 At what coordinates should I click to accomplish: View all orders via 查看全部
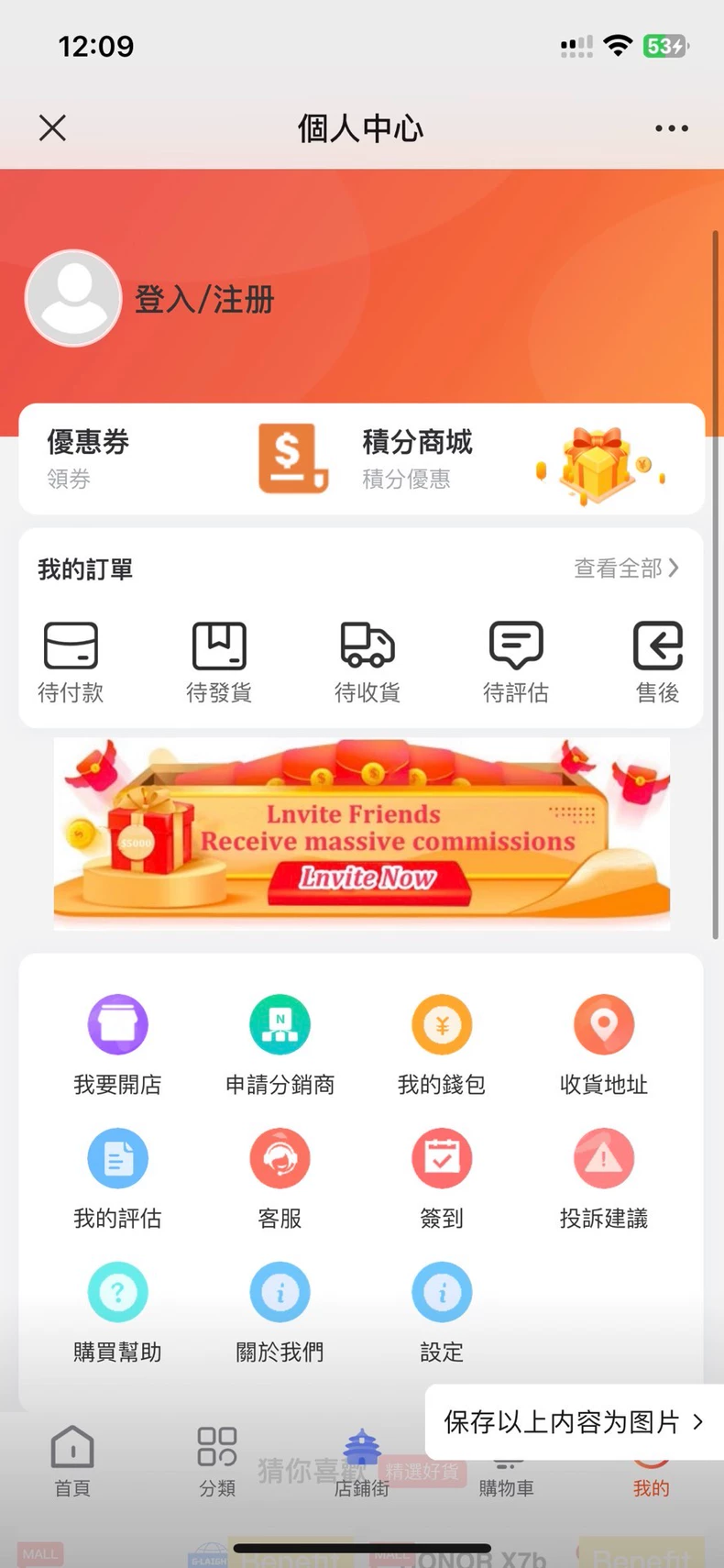pos(627,569)
